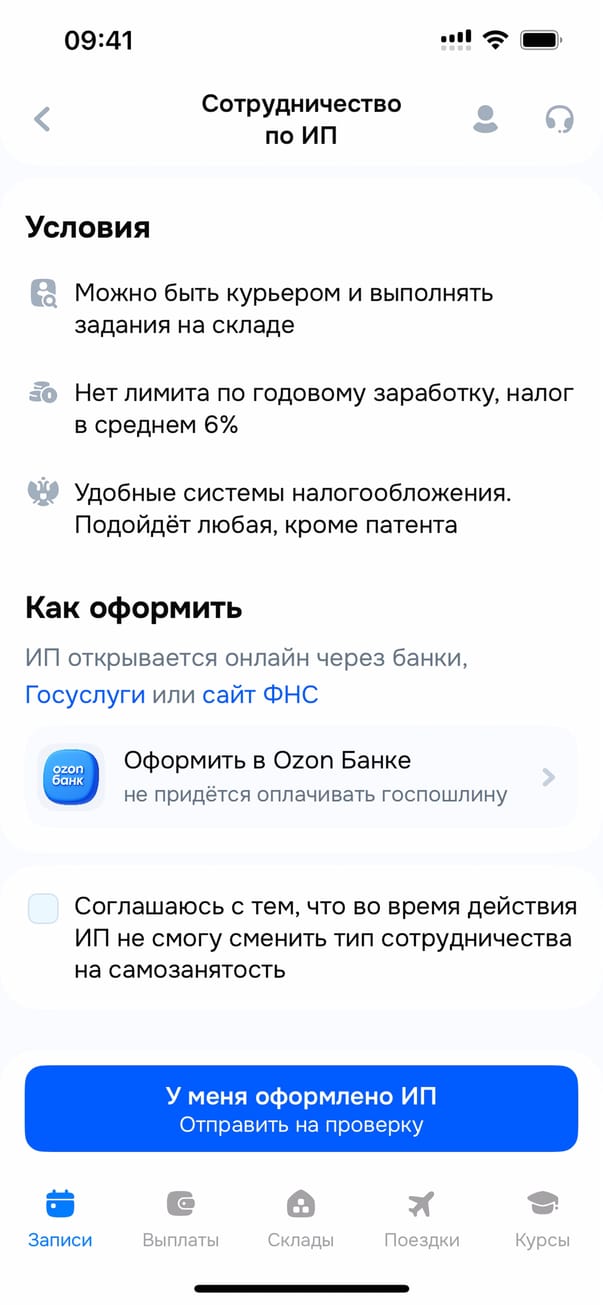Open the profile icon in header
The image size is (603, 1305).
click(x=485, y=120)
